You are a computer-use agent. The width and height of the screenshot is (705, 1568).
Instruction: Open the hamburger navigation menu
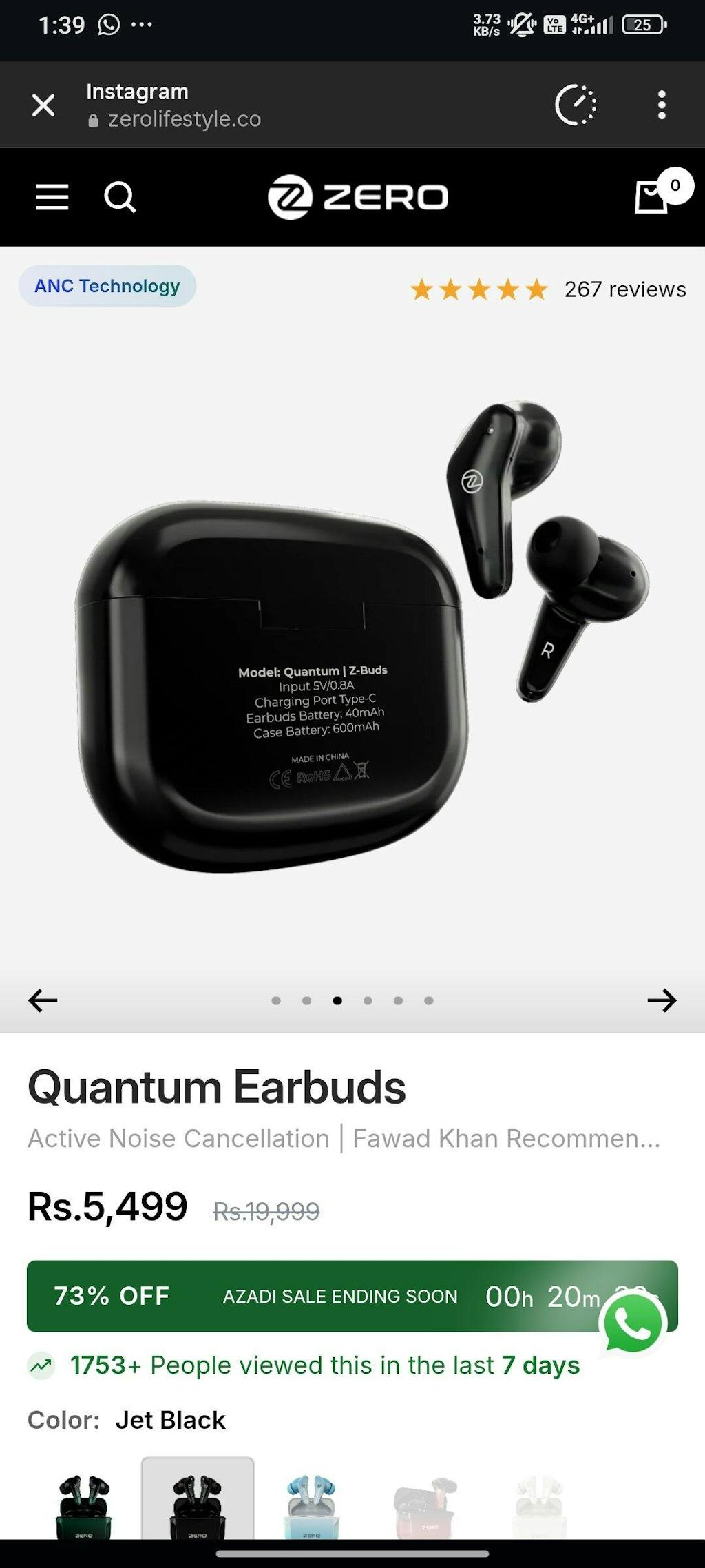click(51, 198)
